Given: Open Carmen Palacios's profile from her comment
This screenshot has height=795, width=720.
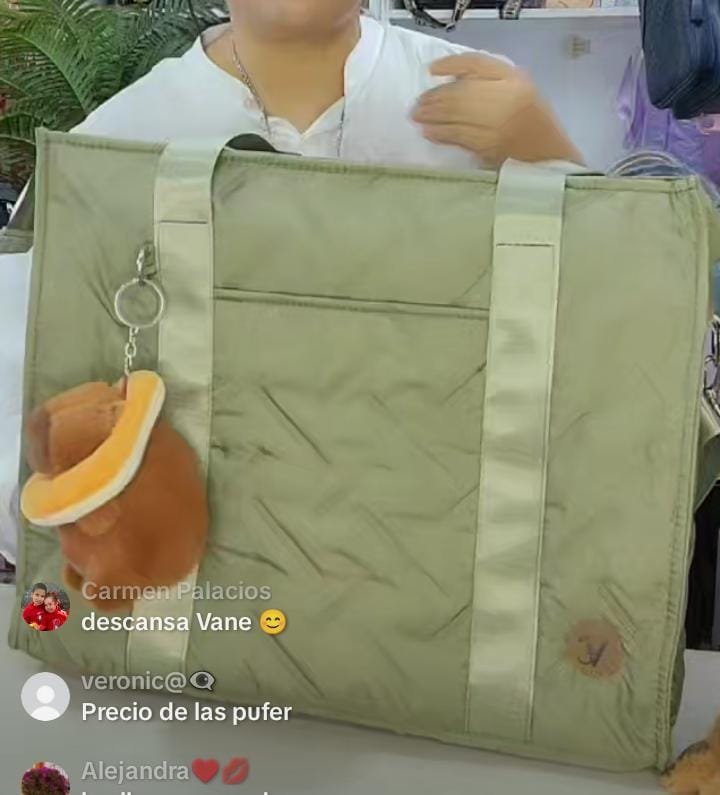Looking at the screenshot, I should (46, 607).
